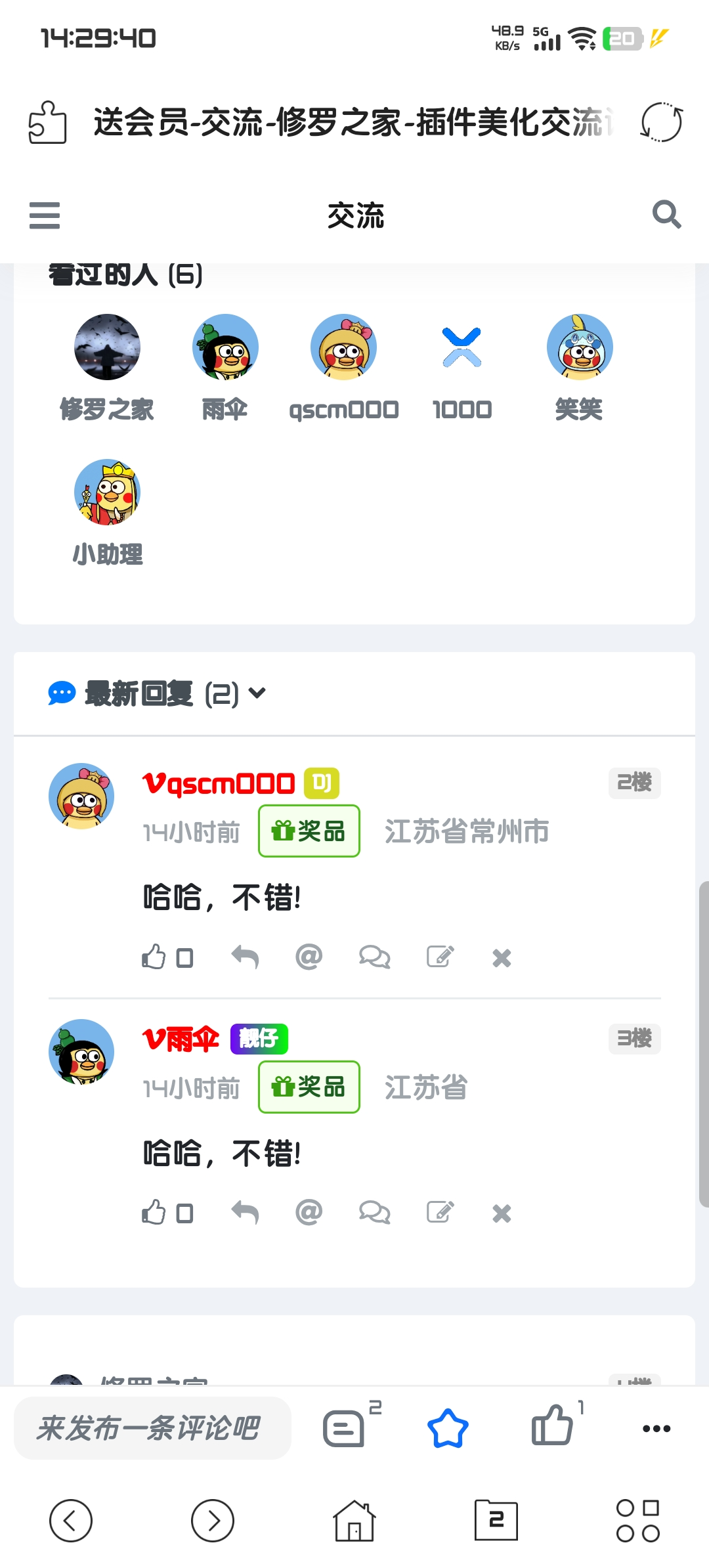
Task: Open 修罗之家's profile from viewers
Action: pos(107,347)
